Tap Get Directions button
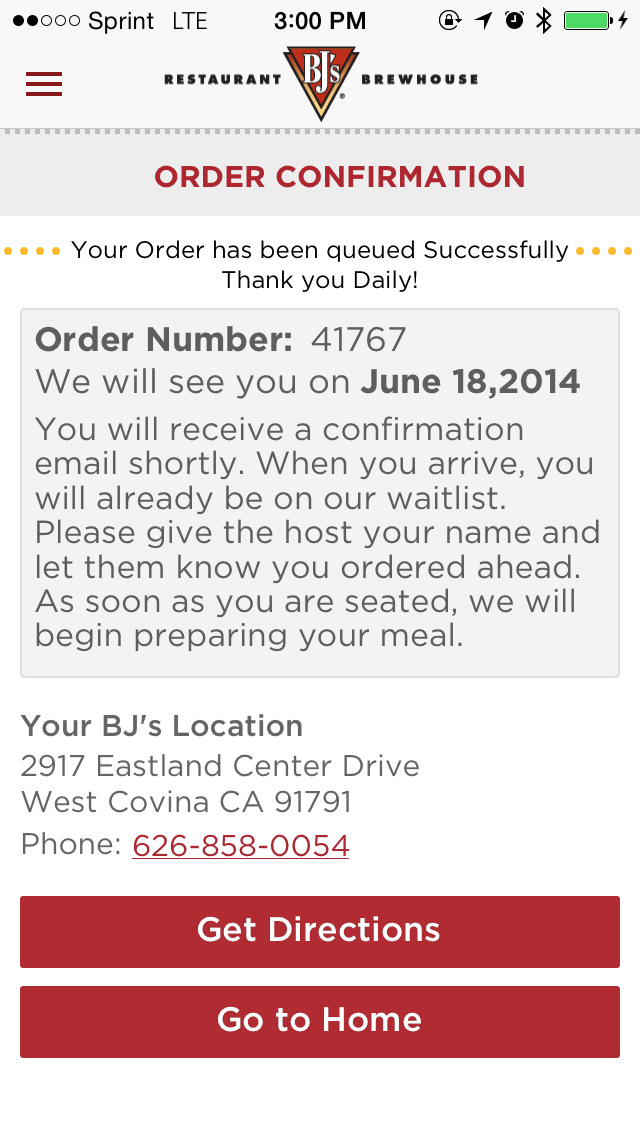The width and height of the screenshot is (640, 1136). 320,932
